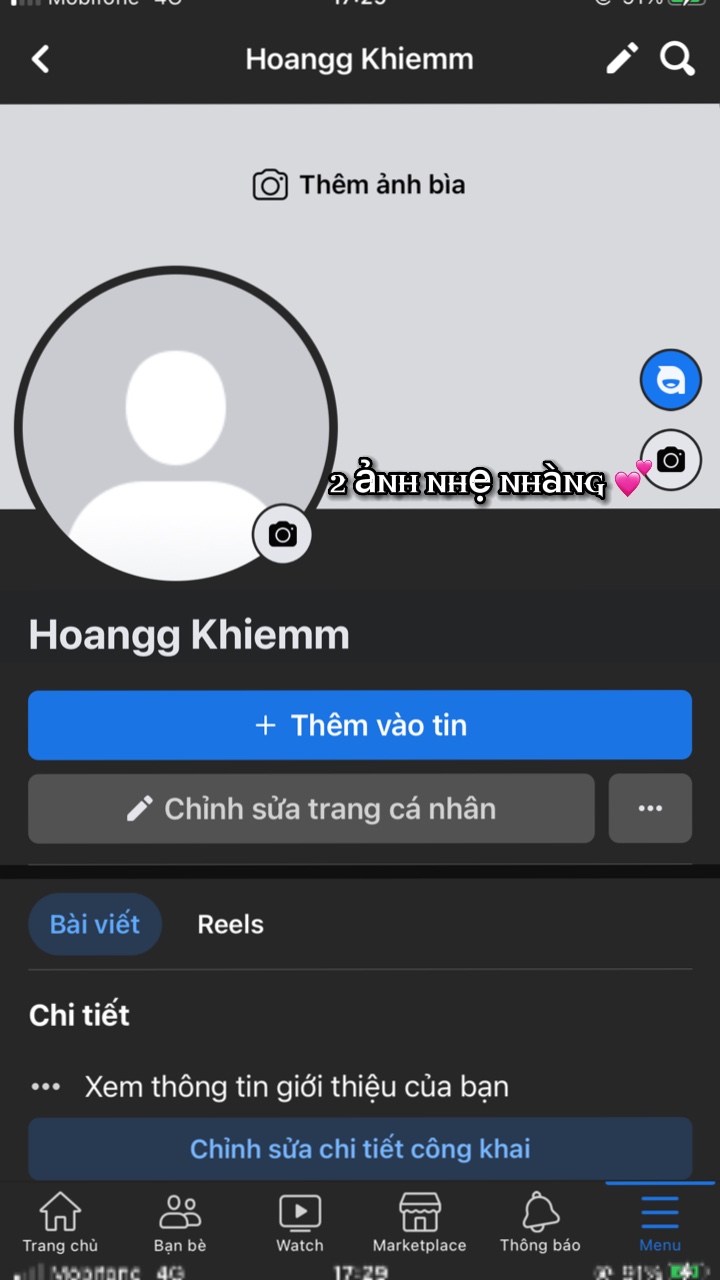The height and width of the screenshot is (1280, 720).
Task: Open the avatar creation icon
Action: (670, 381)
